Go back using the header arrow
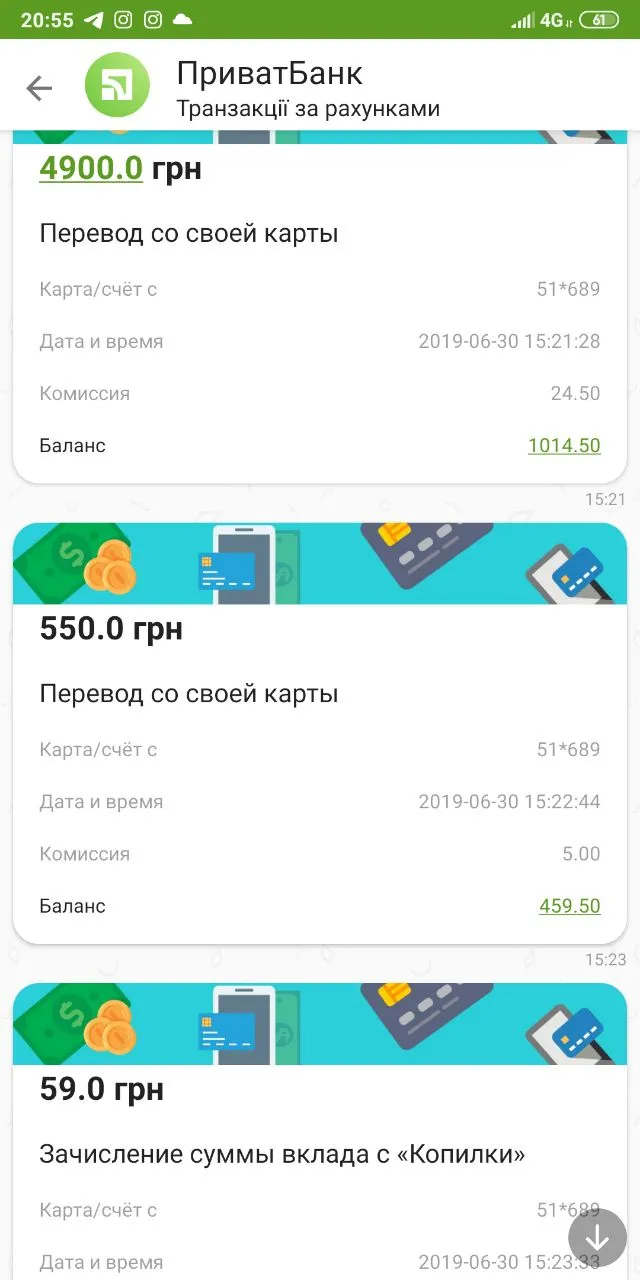This screenshot has width=640, height=1280. 39,88
